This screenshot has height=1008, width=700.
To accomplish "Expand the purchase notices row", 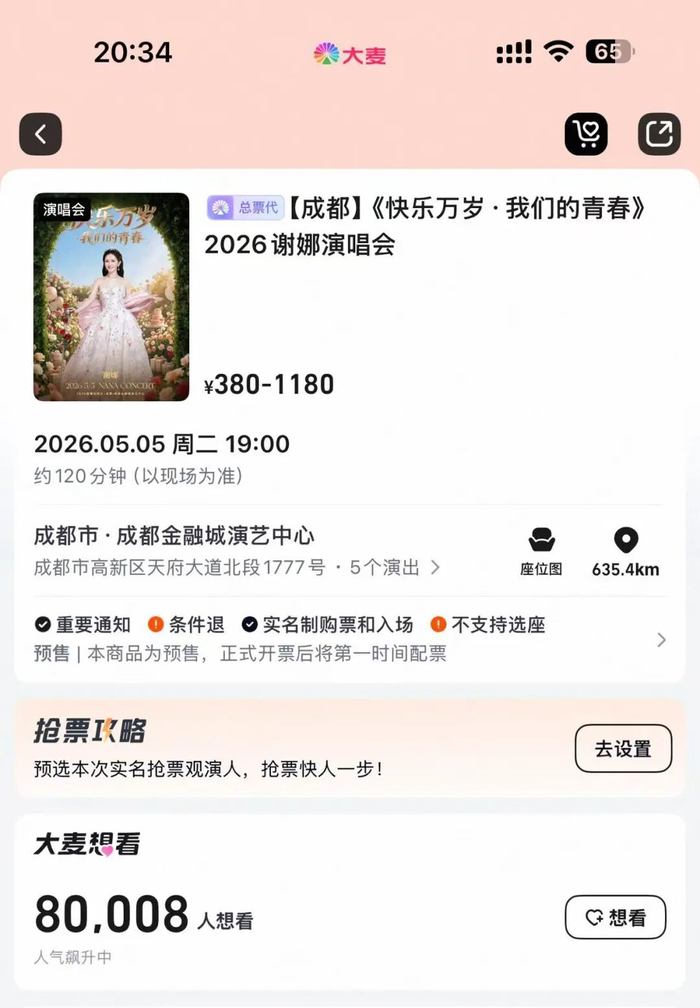I will tap(661, 640).
